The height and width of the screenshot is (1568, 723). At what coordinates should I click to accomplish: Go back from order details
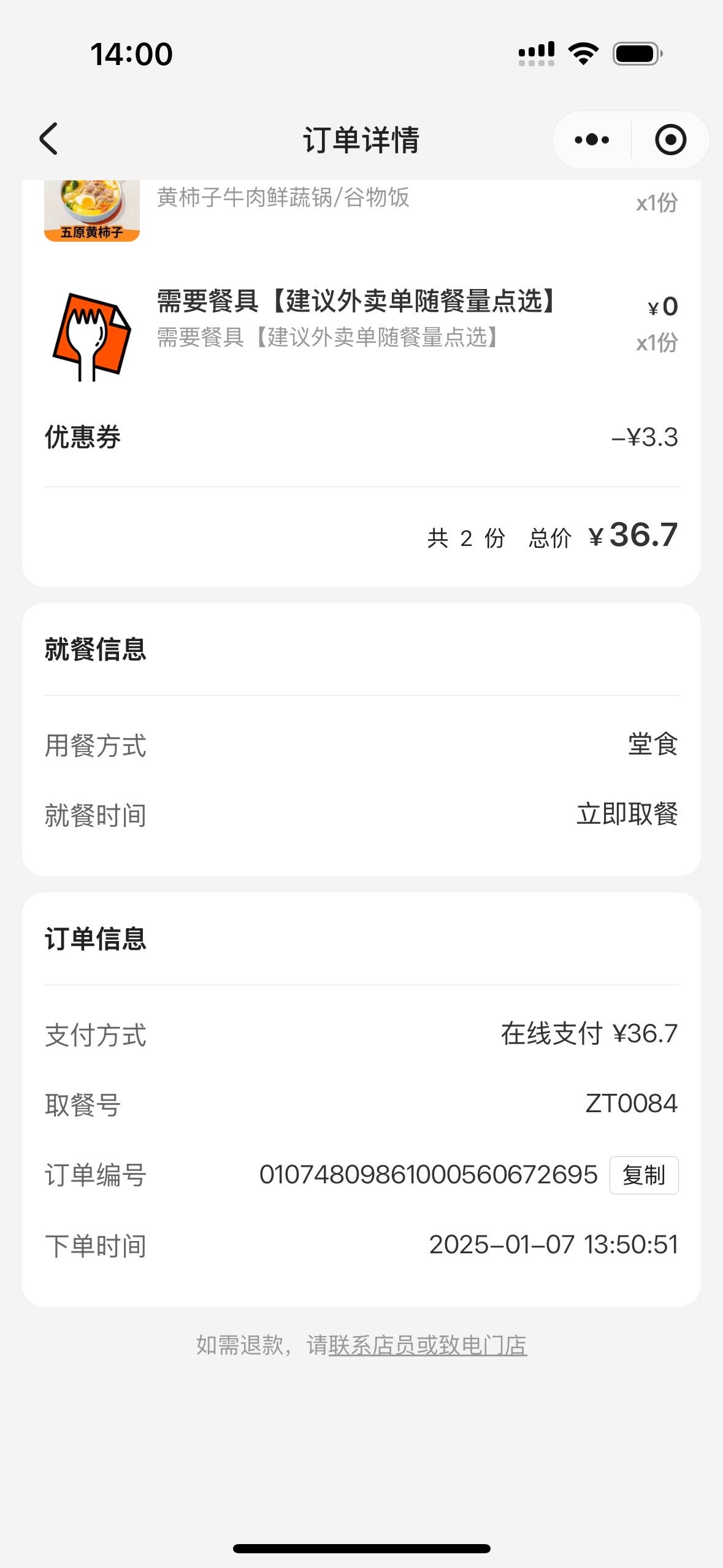[x=49, y=139]
